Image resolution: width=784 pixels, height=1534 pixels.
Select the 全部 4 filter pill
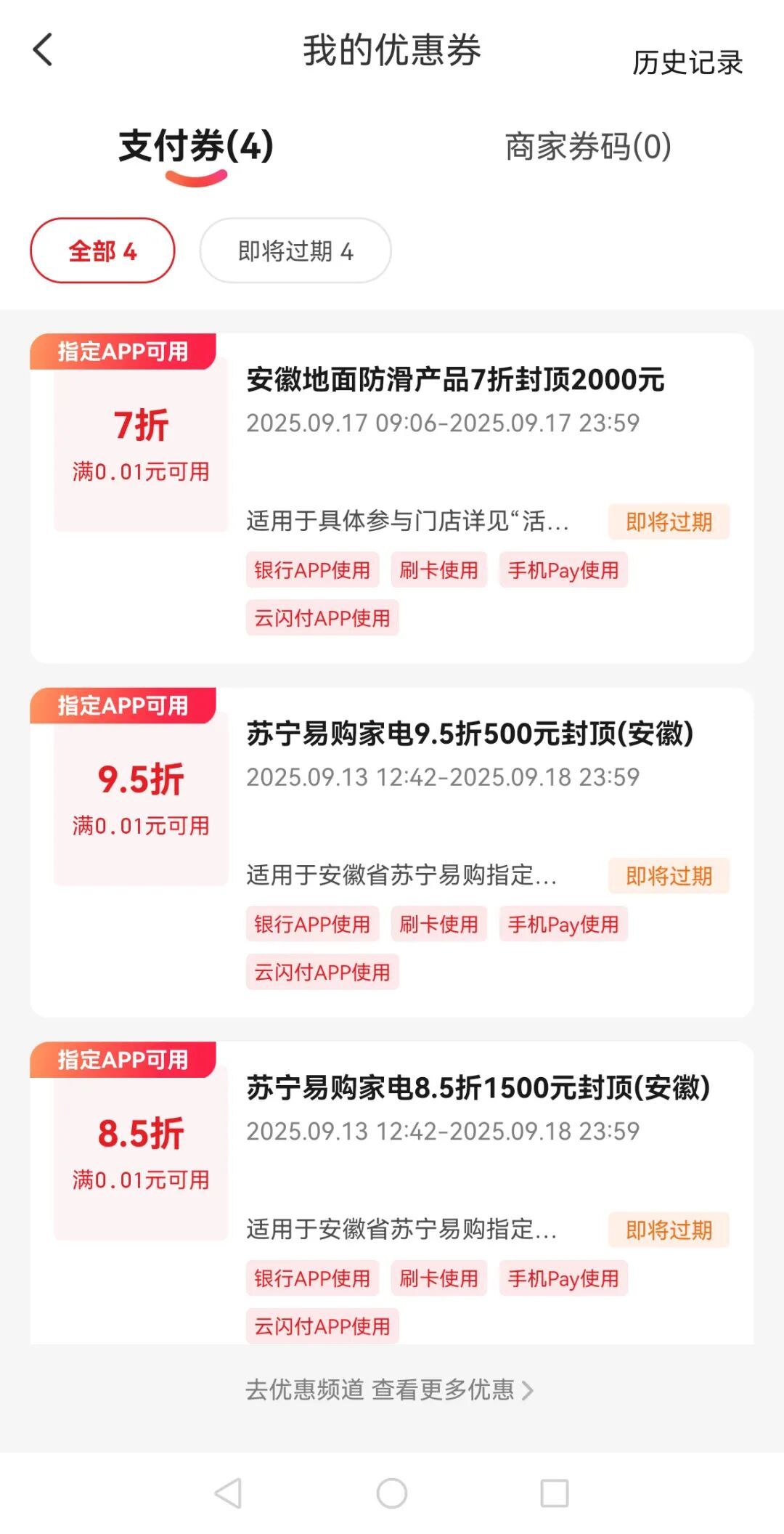pyautogui.click(x=102, y=249)
